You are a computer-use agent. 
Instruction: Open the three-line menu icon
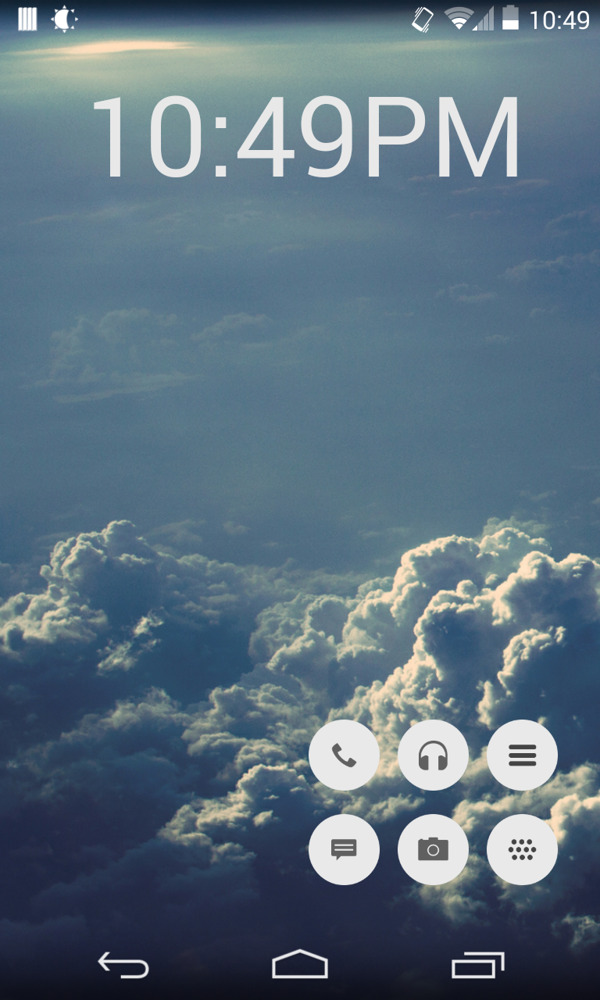tap(522, 756)
